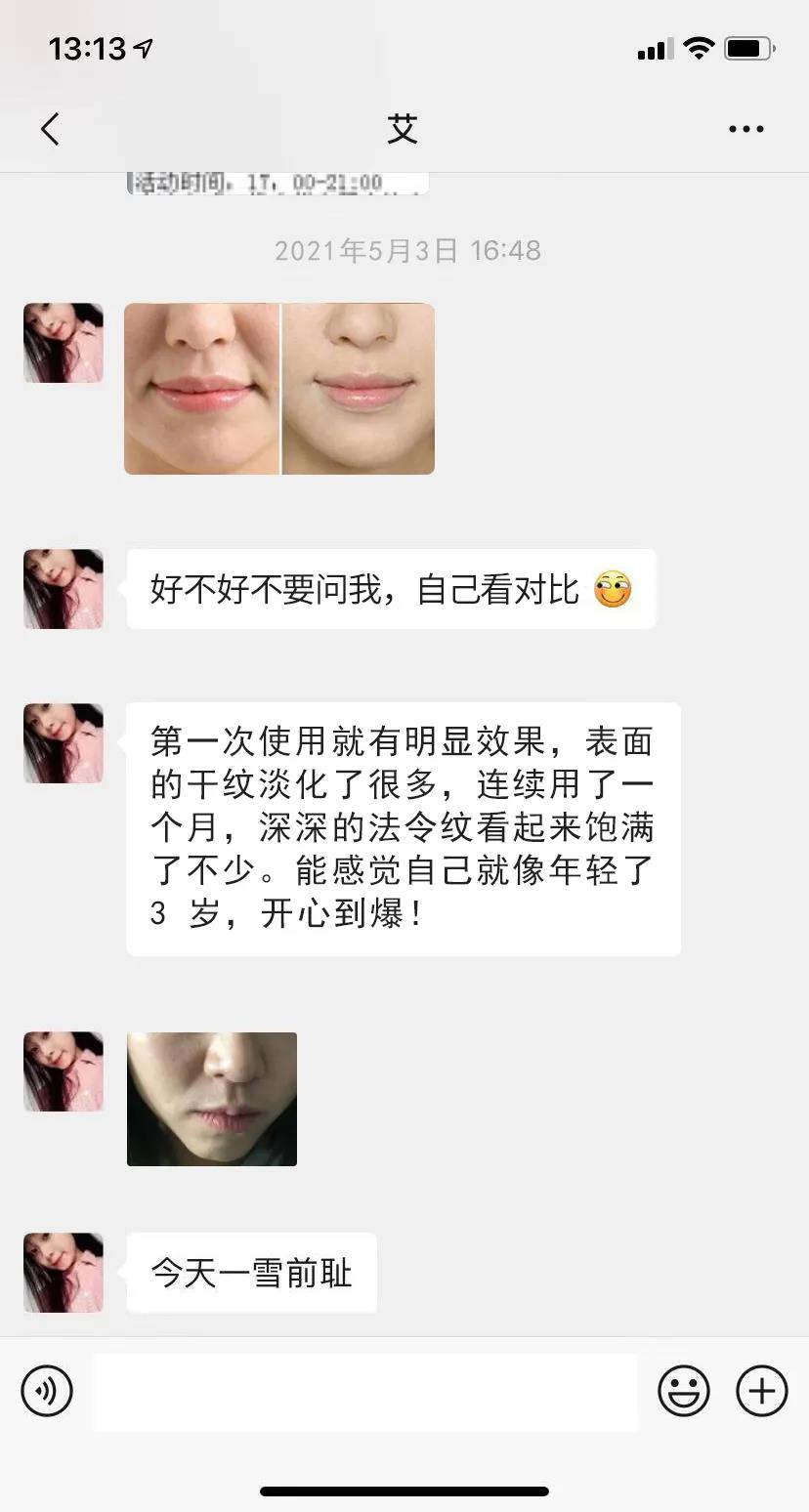809x1512 pixels.
Task: Go back to the chat list
Action: click(50, 129)
